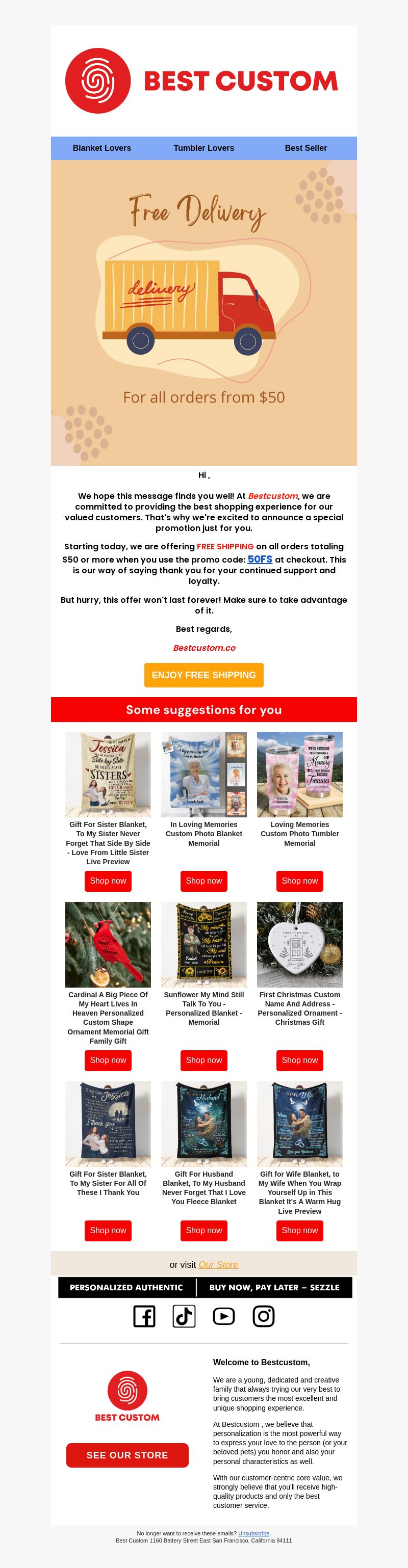Open the Tumbler Lovers category
Screen dimensions: 408x1568
(203, 148)
